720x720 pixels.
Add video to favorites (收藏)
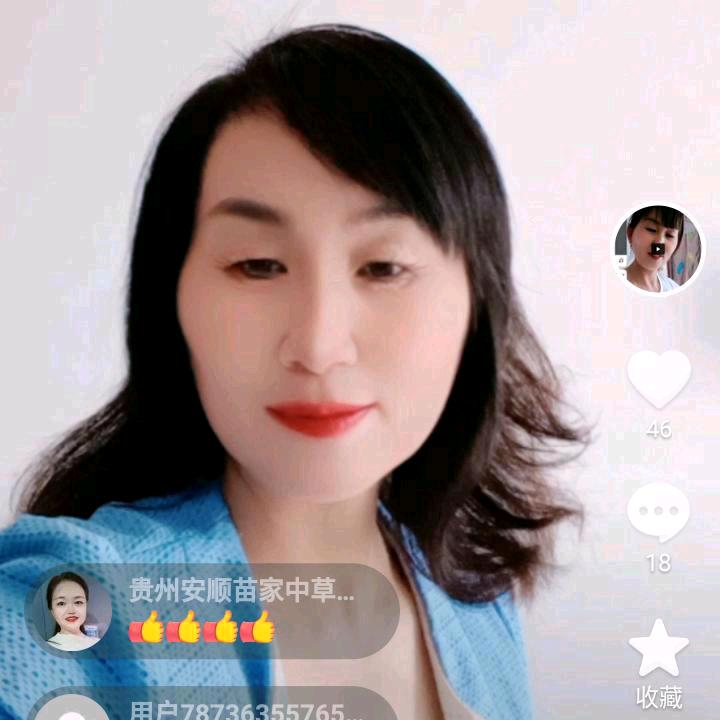click(658, 650)
